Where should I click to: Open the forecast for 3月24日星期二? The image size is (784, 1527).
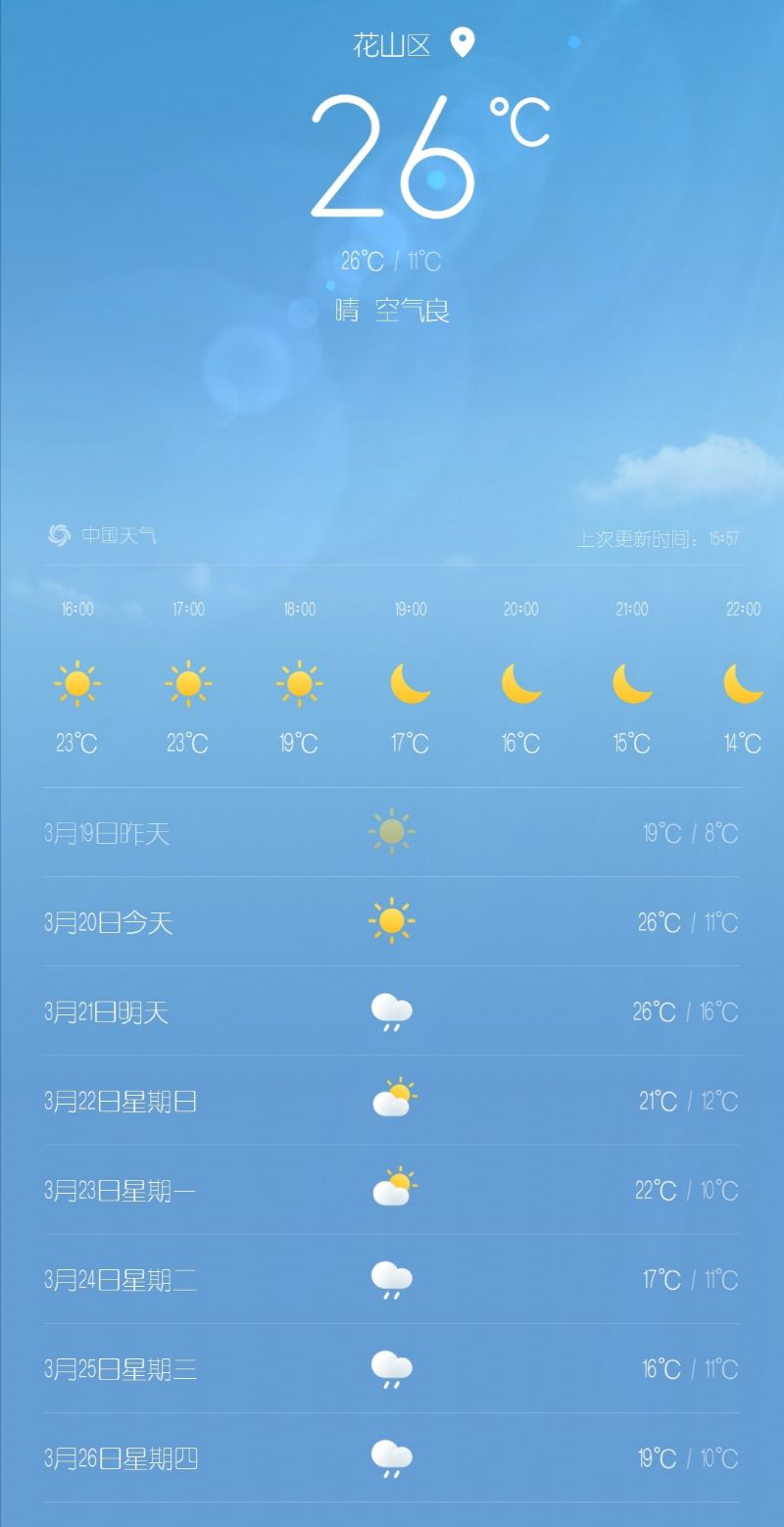click(392, 1279)
